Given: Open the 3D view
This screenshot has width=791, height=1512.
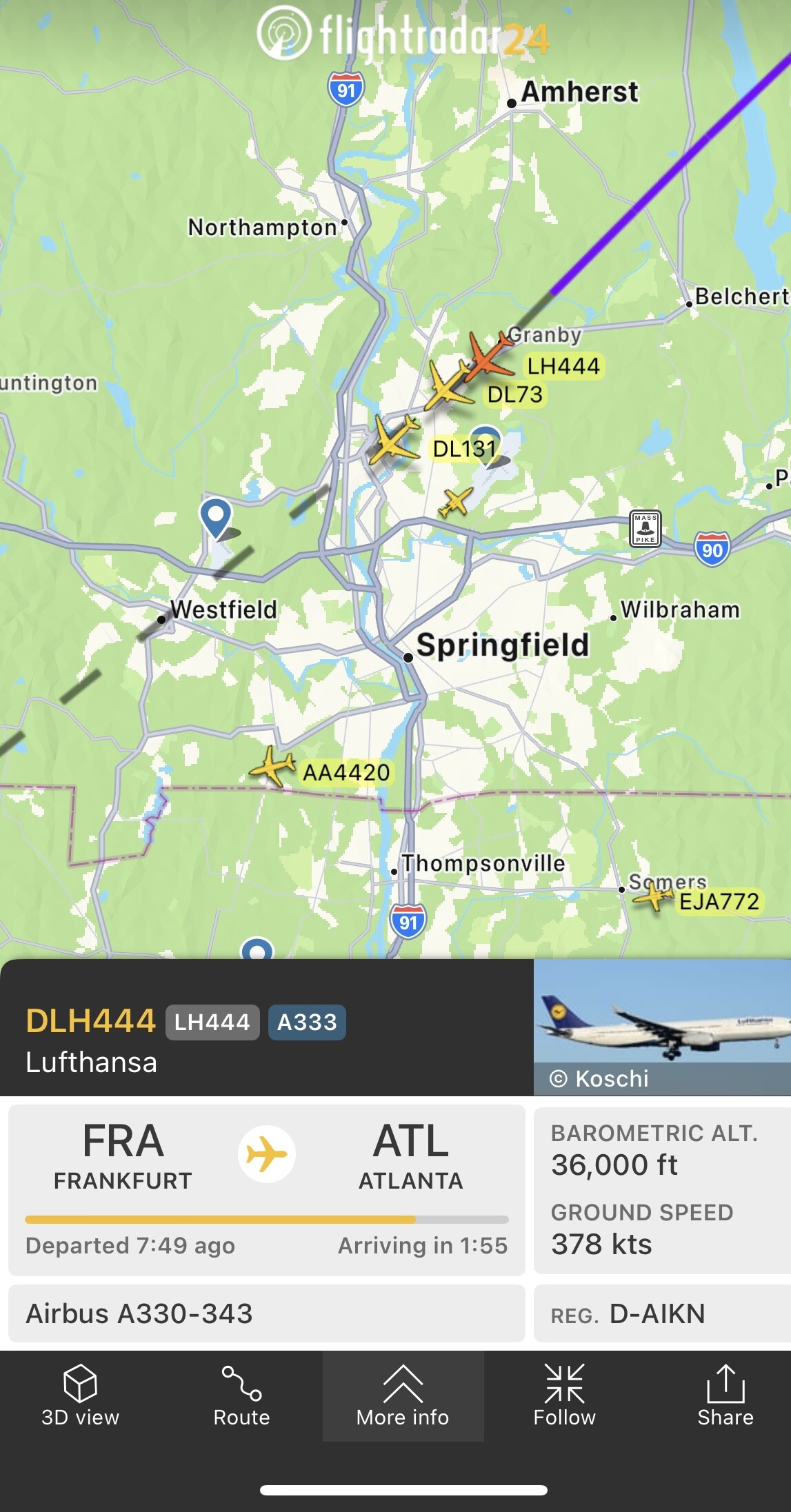Looking at the screenshot, I should [x=80, y=1396].
